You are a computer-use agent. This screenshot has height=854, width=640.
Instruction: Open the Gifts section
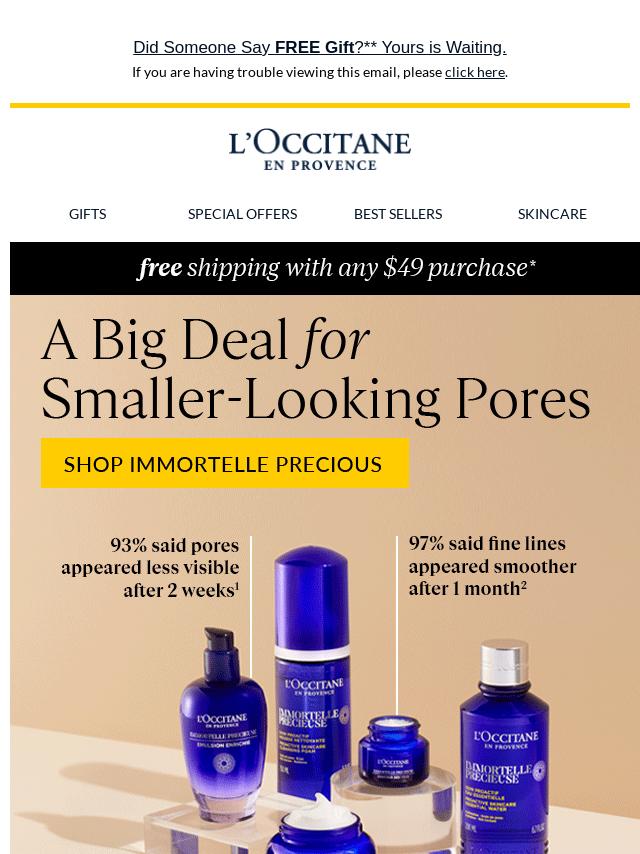(x=87, y=214)
